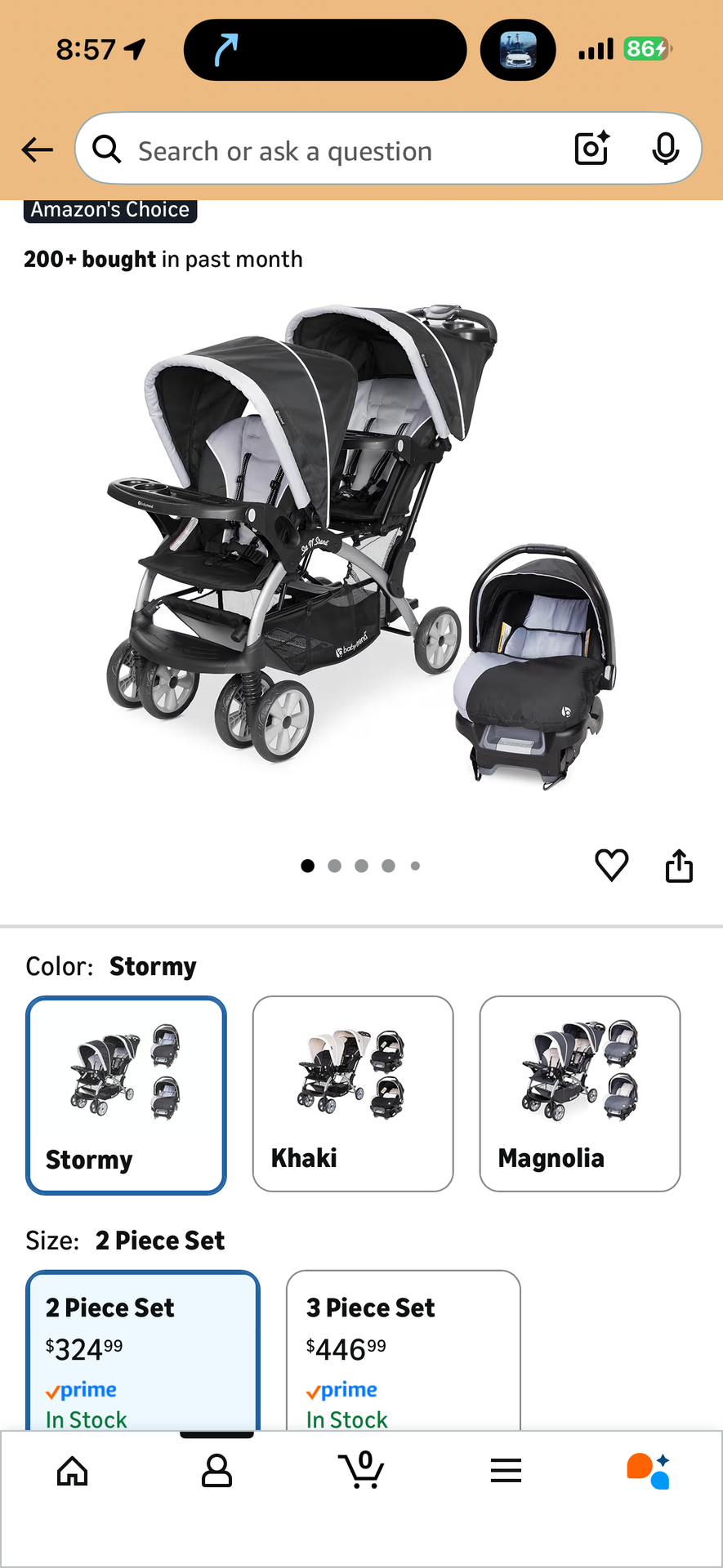
Task: View the shopping cart
Action: click(361, 1470)
